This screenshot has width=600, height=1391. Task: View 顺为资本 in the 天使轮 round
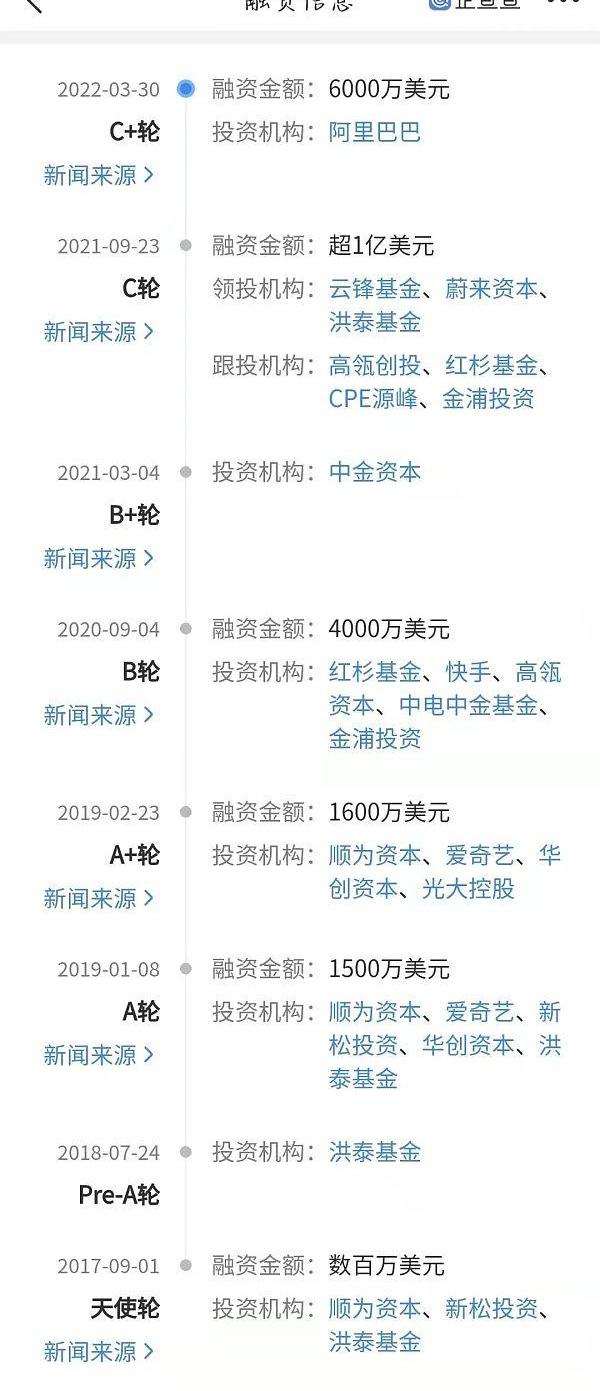pyautogui.click(x=375, y=1308)
